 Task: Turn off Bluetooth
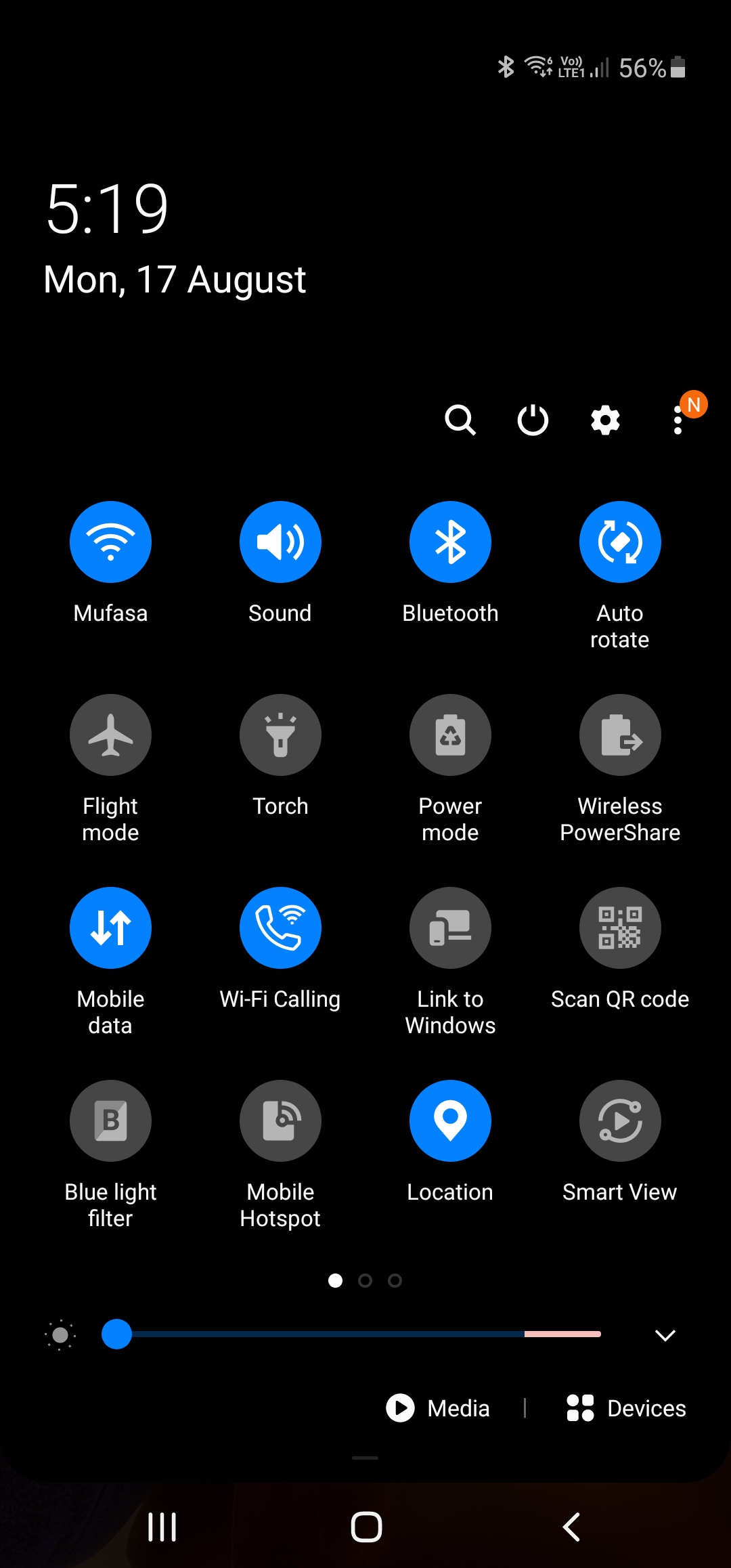point(450,542)
